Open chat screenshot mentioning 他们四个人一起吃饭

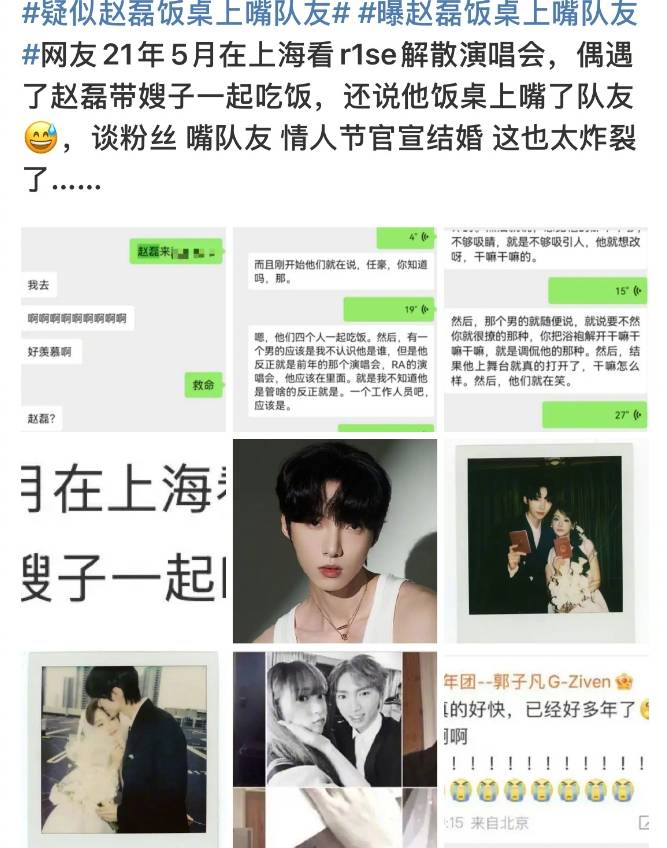click(335, 329)
